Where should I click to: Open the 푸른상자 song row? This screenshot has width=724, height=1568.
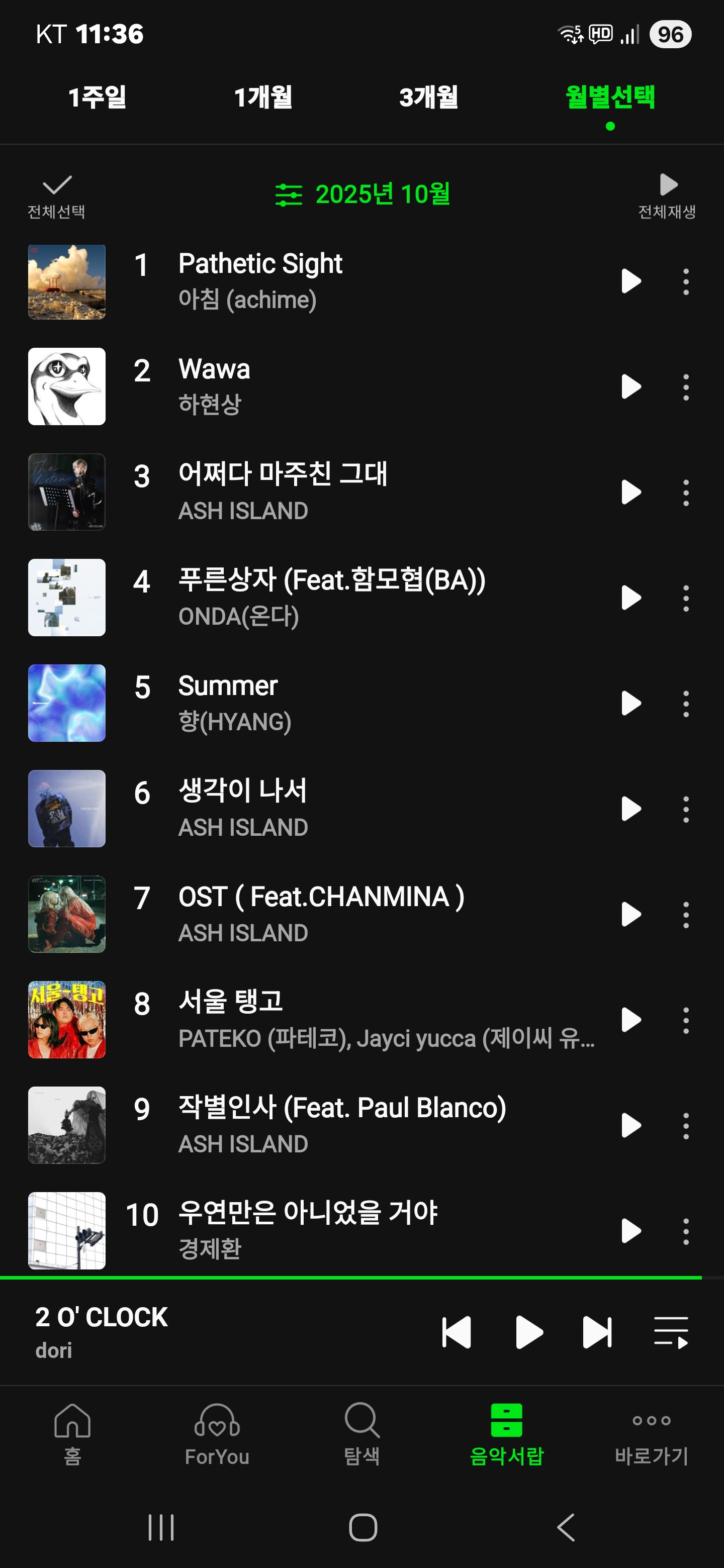[332, 597]
